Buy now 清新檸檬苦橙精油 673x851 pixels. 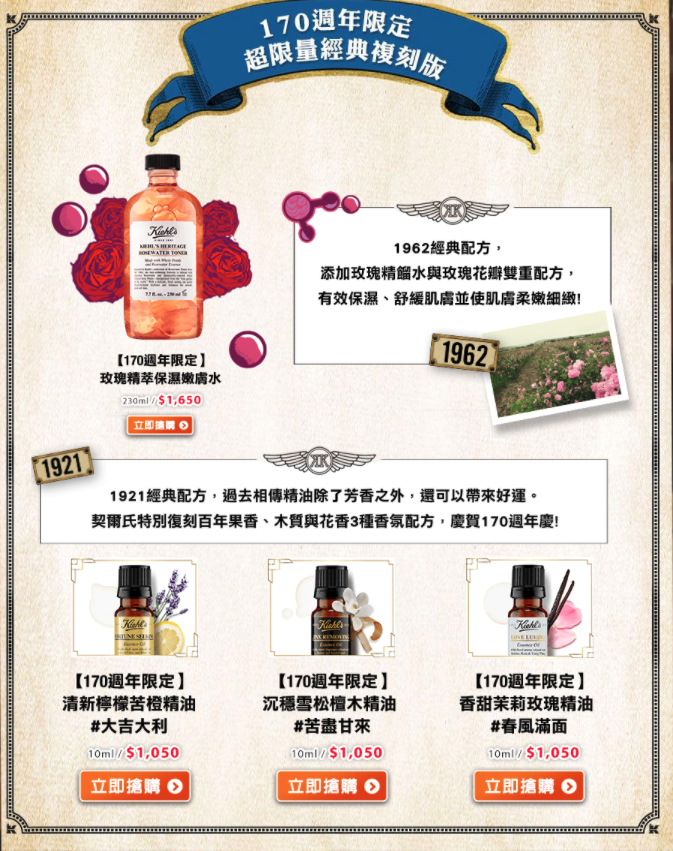point(134,785)
